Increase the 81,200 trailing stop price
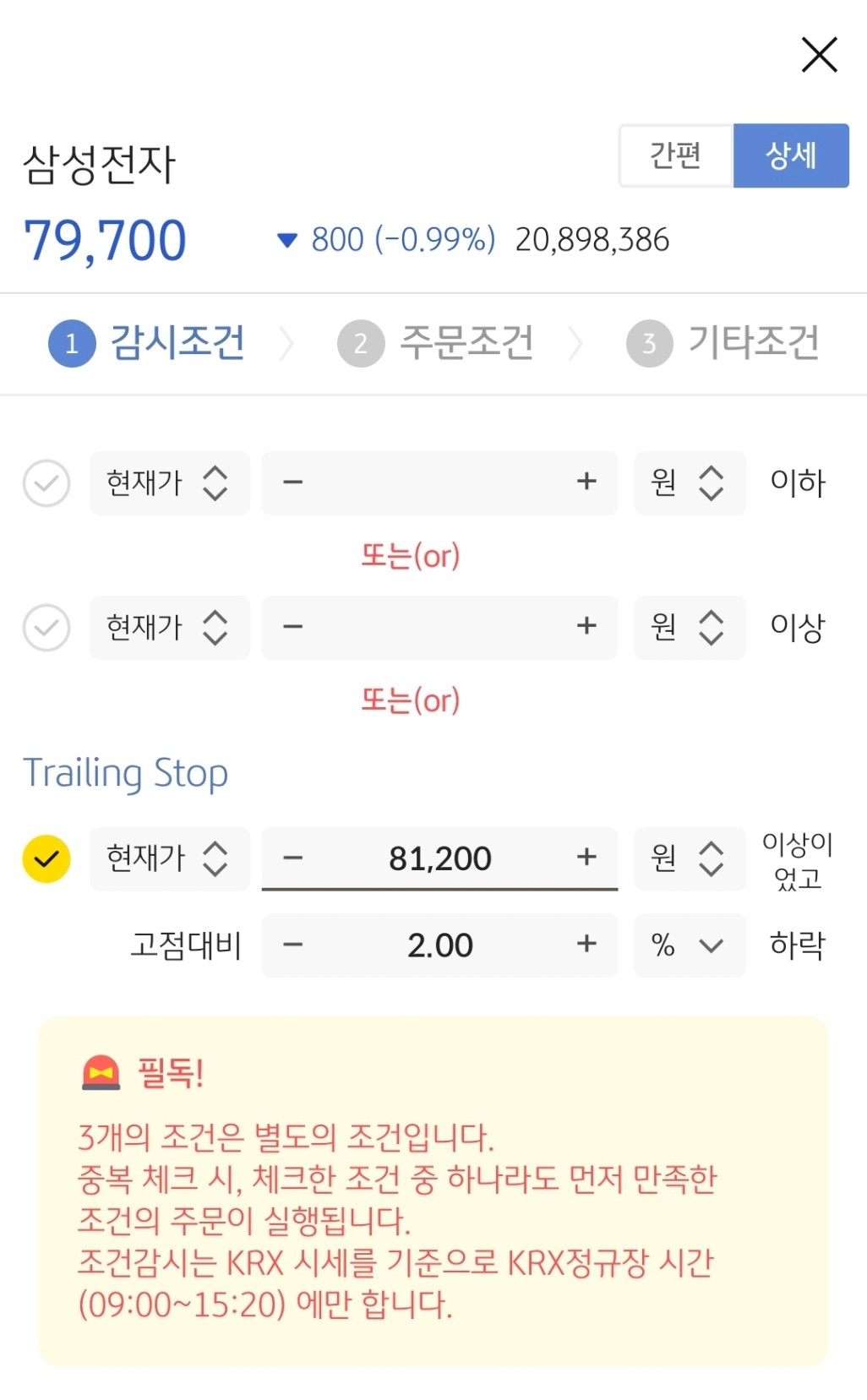867x1400 pixels. 586,857
